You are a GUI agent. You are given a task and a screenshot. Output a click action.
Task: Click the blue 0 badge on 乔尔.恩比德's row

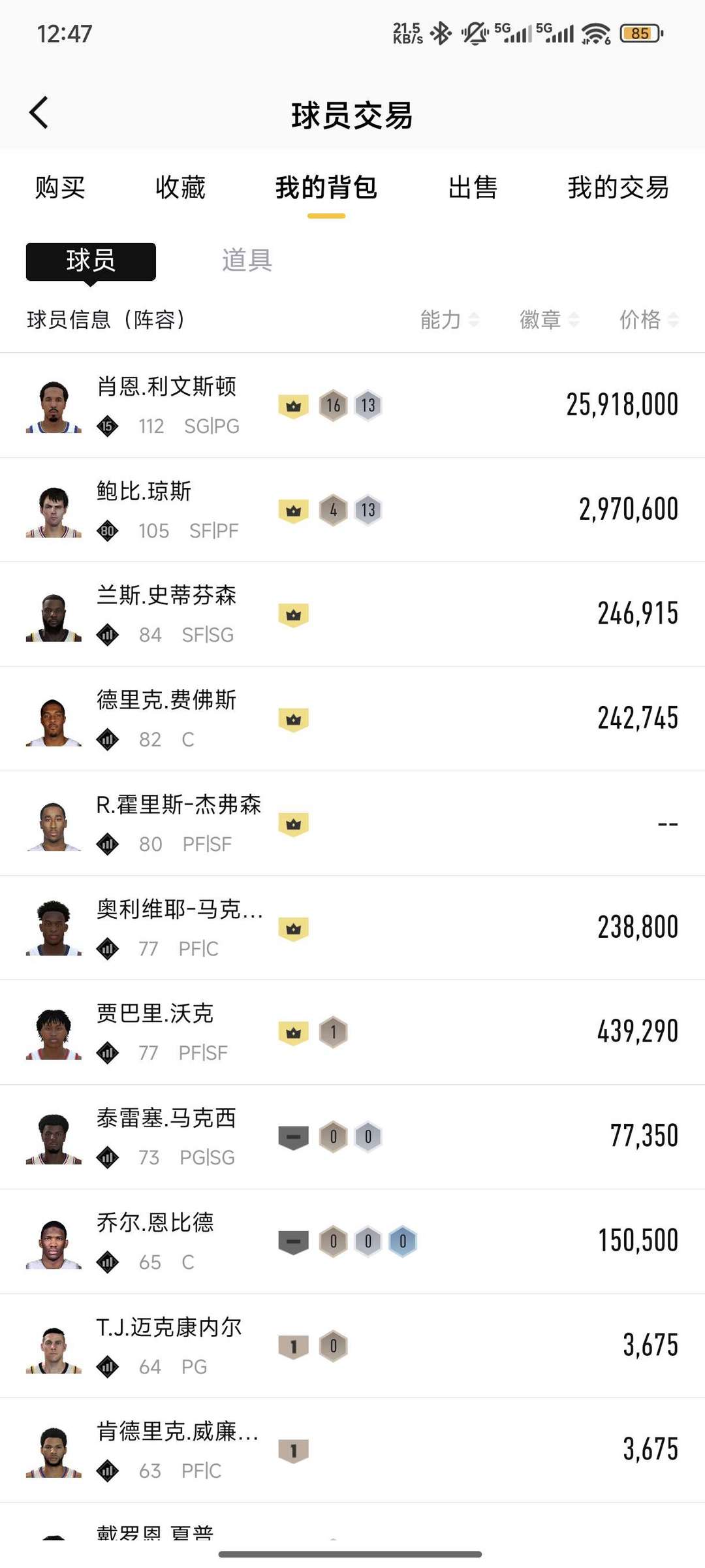coord(403,1240)
